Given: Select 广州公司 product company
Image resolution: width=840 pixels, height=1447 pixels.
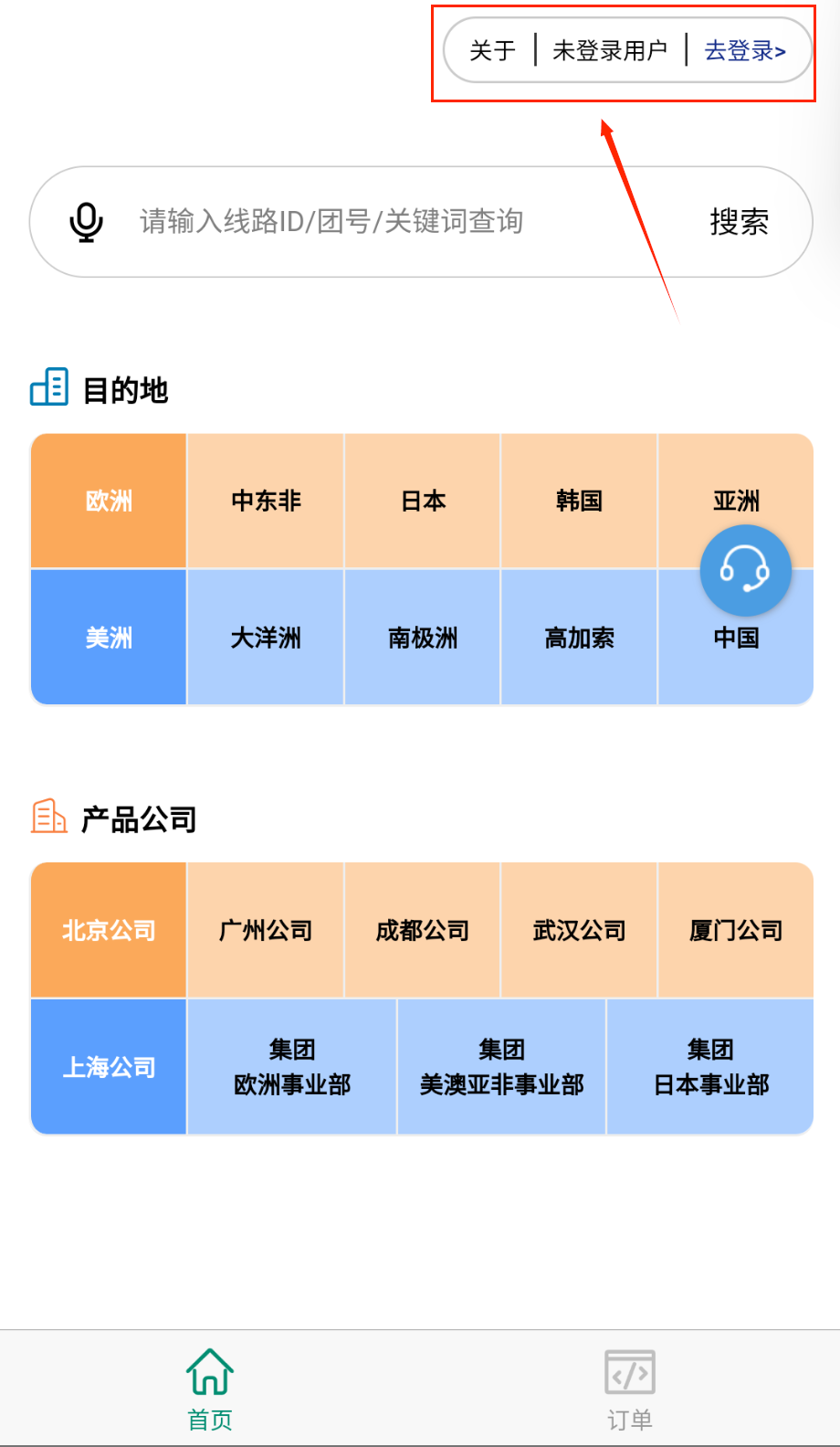Looking at the screenshot, I should tap(266, 930).
